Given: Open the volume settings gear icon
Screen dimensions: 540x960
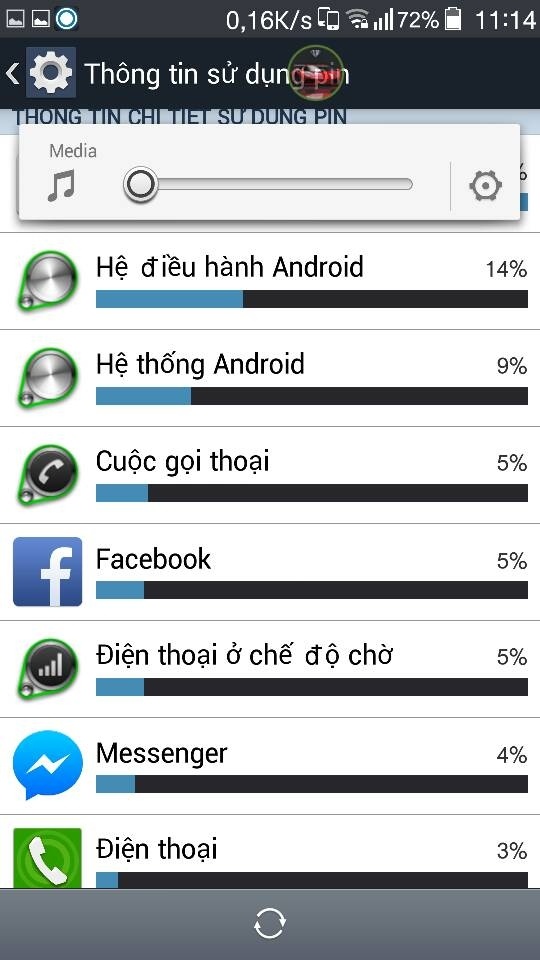Looking at the screenshot, I should (x=486, y=186).
